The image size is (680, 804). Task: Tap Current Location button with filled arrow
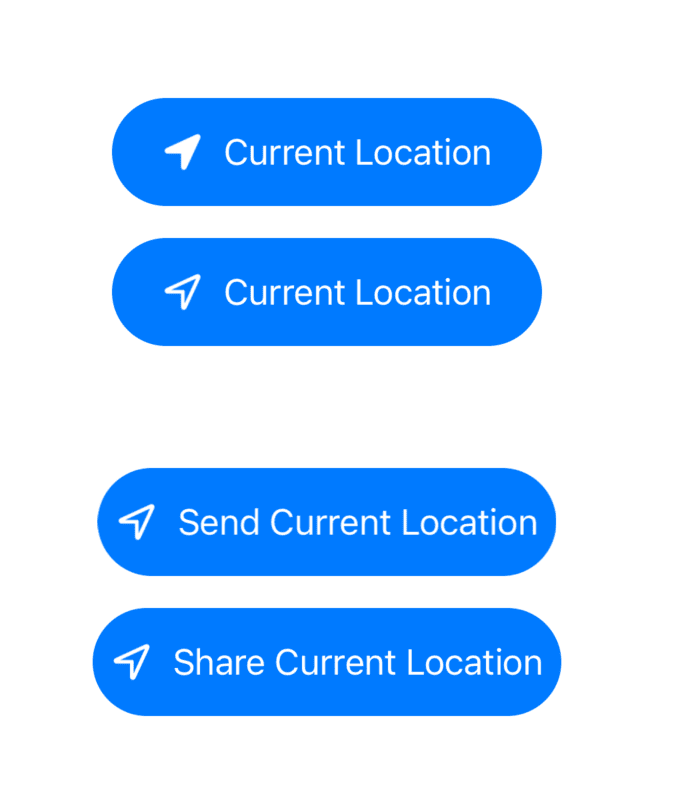point(326,152)
